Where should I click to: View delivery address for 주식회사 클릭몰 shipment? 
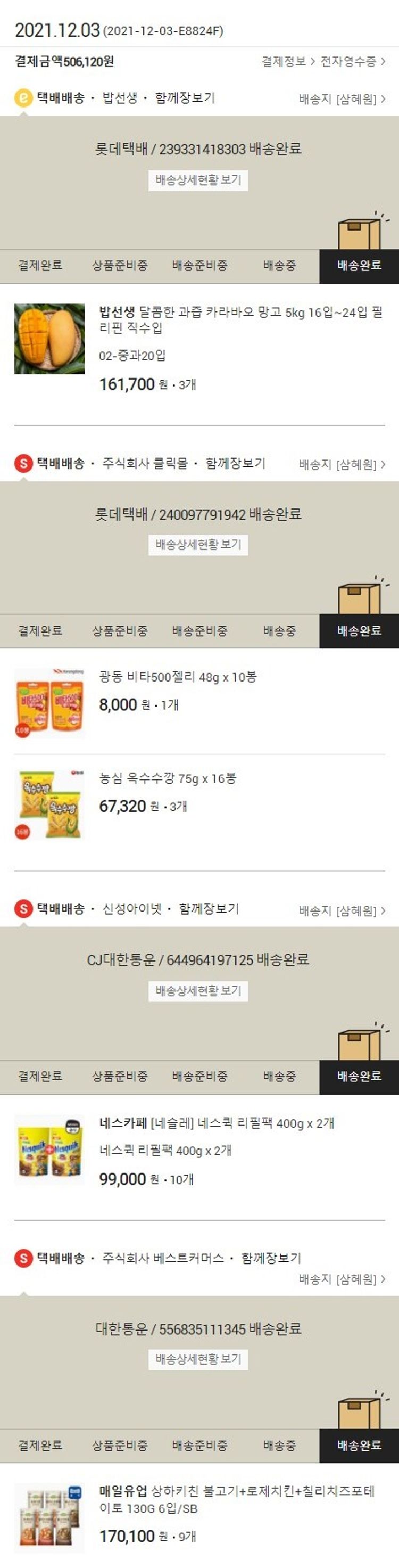tap(342, 465)
